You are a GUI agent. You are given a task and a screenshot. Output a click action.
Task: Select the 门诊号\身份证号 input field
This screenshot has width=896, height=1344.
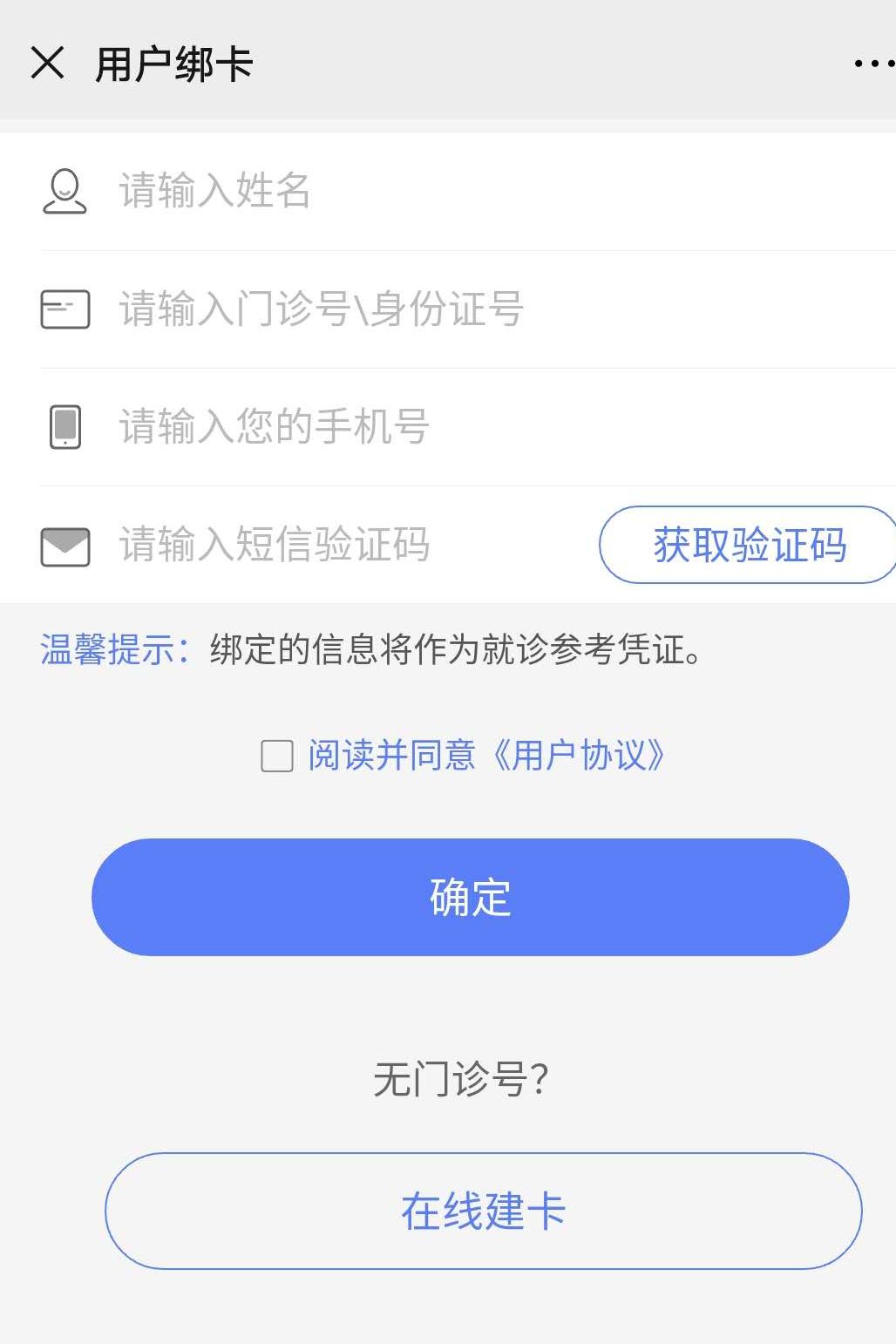pos(436,309)
